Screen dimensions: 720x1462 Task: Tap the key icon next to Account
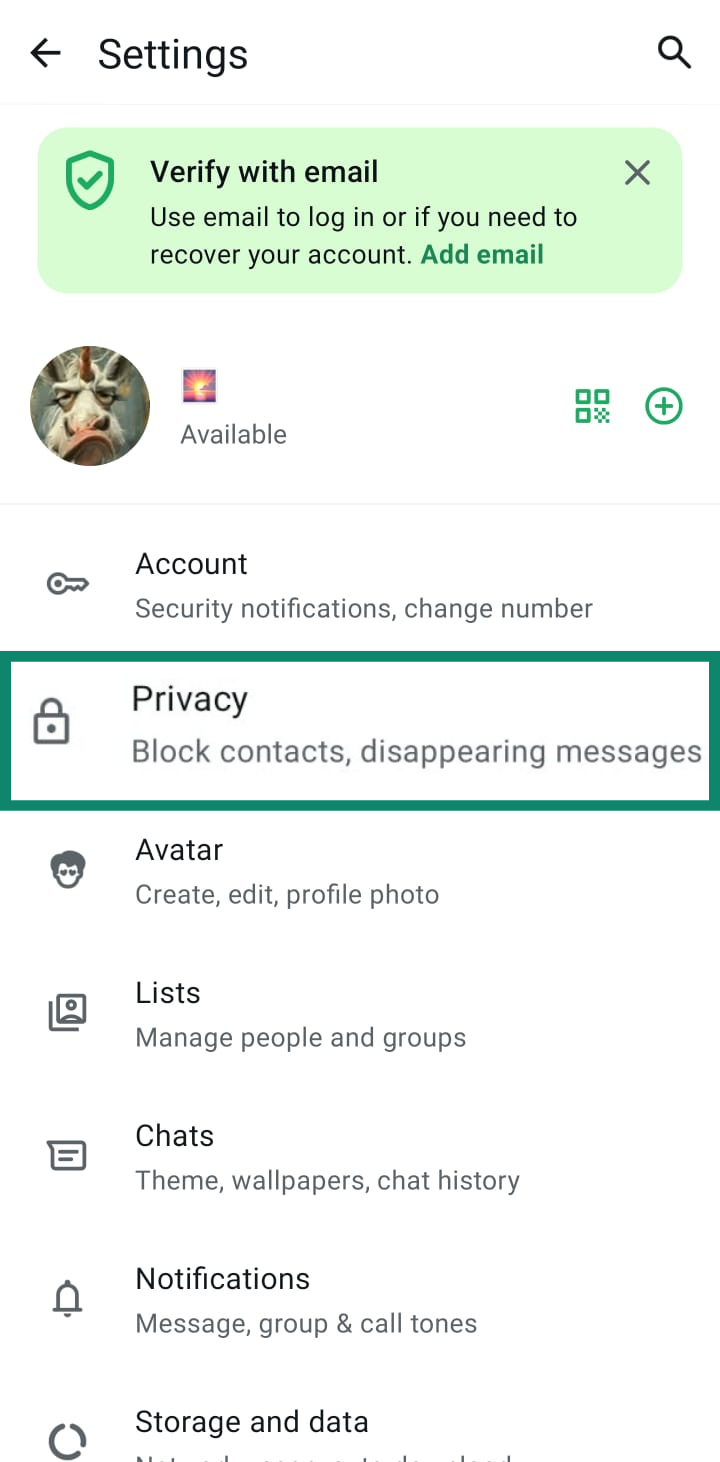point(67,583)
